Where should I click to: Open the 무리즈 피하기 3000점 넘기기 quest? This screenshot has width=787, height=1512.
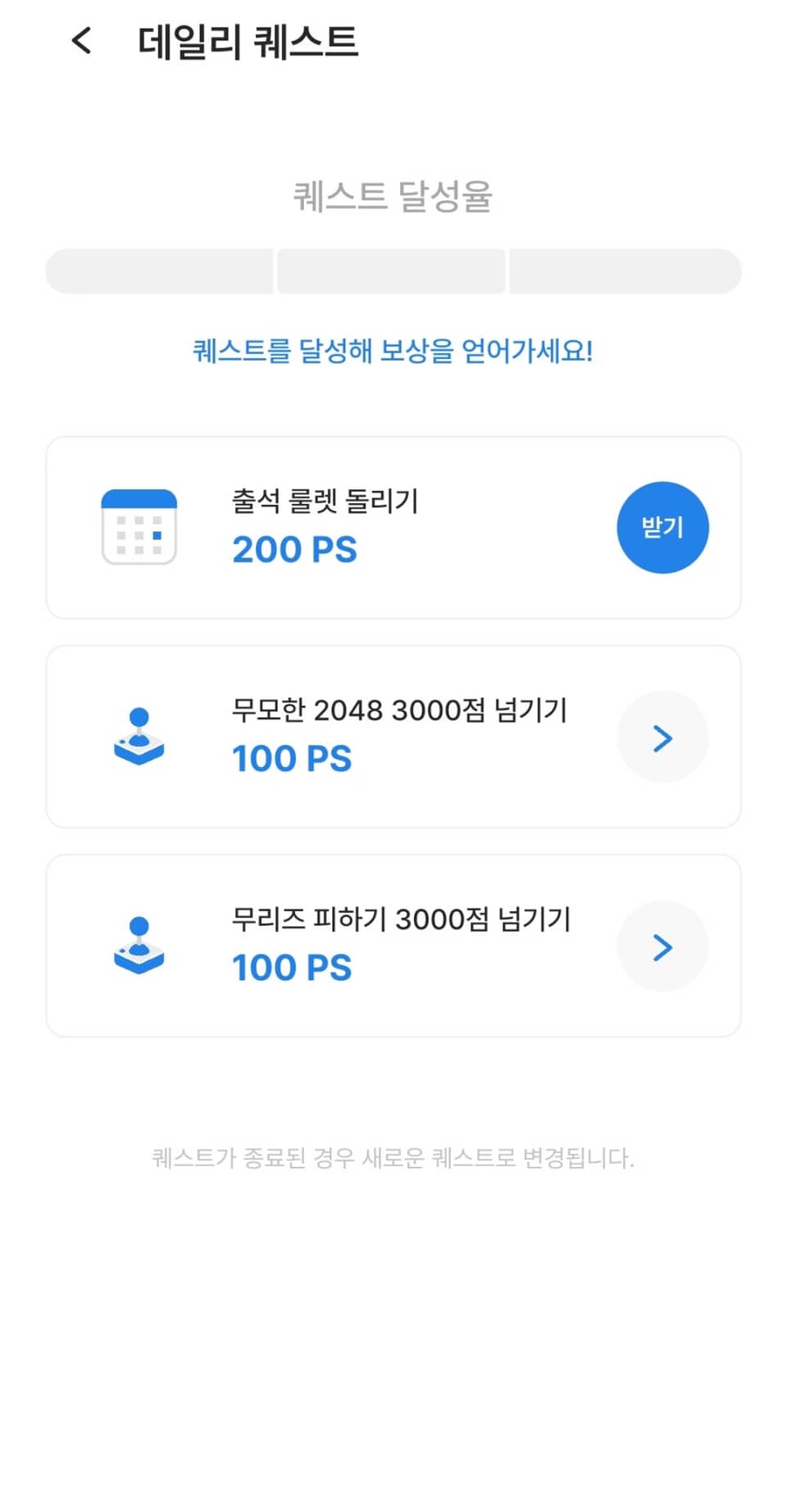click(662, 947)
